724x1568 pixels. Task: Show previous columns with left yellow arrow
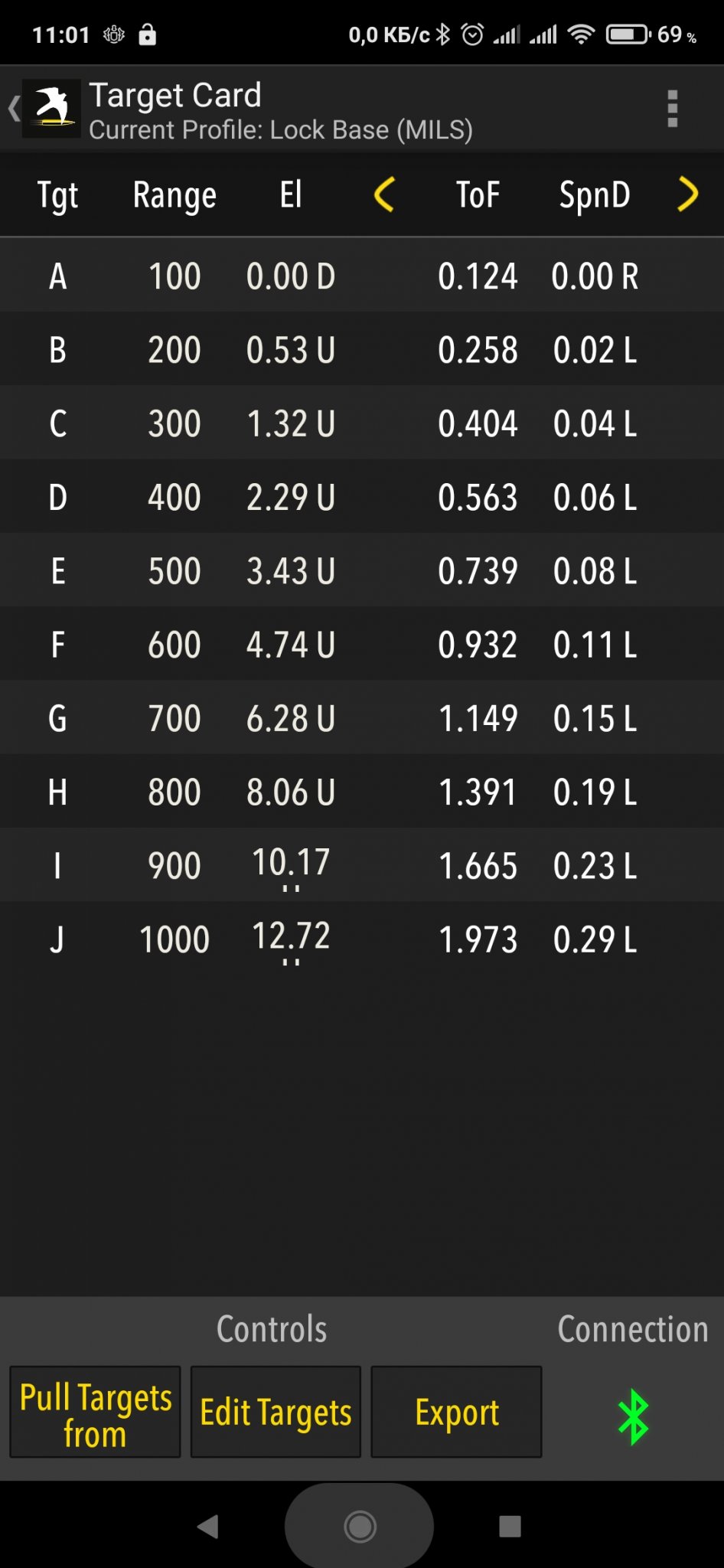click(x=384, y=194)
